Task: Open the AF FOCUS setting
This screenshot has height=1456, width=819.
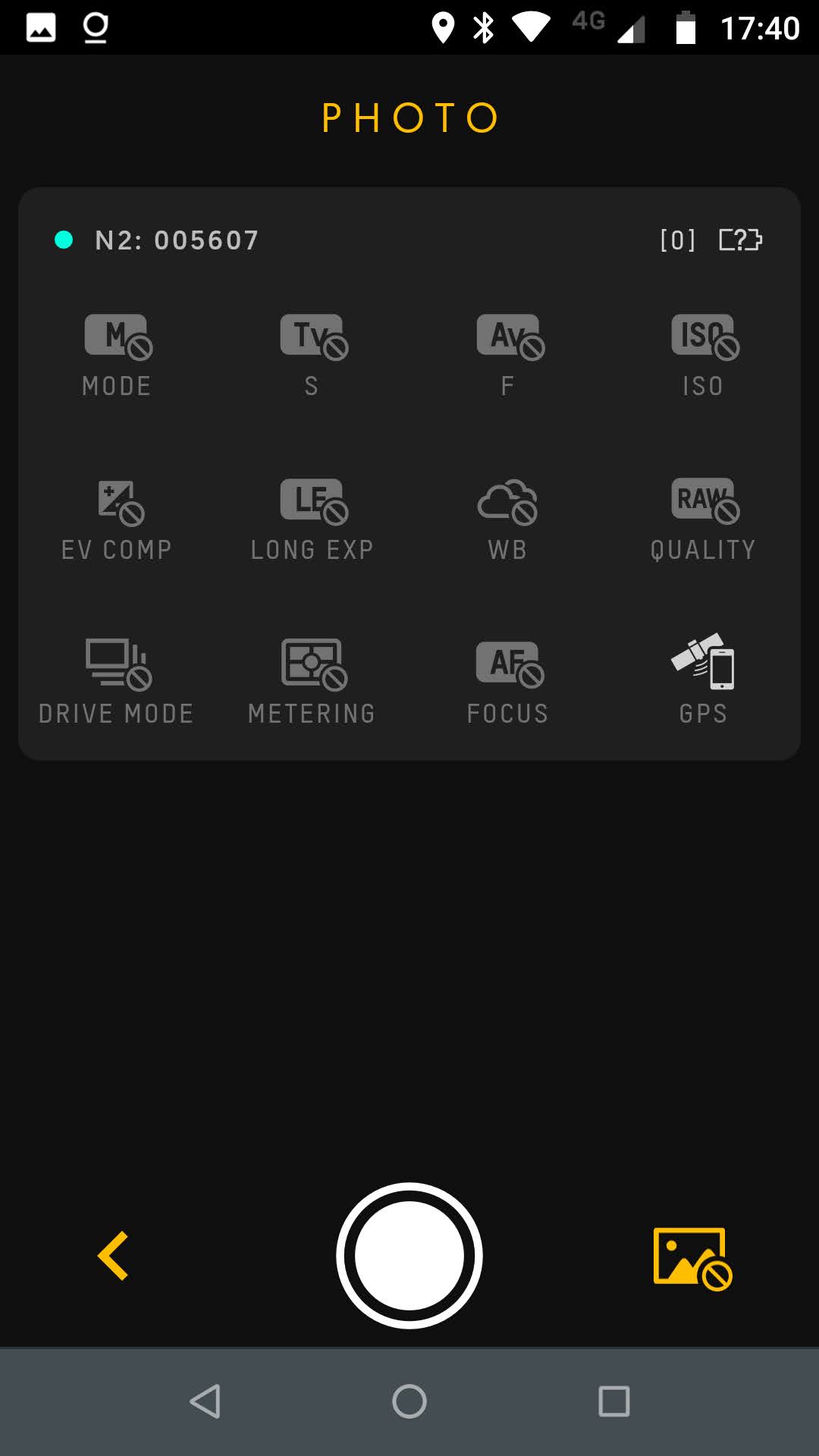Action: pyautogui.click(x=507, y=679)
